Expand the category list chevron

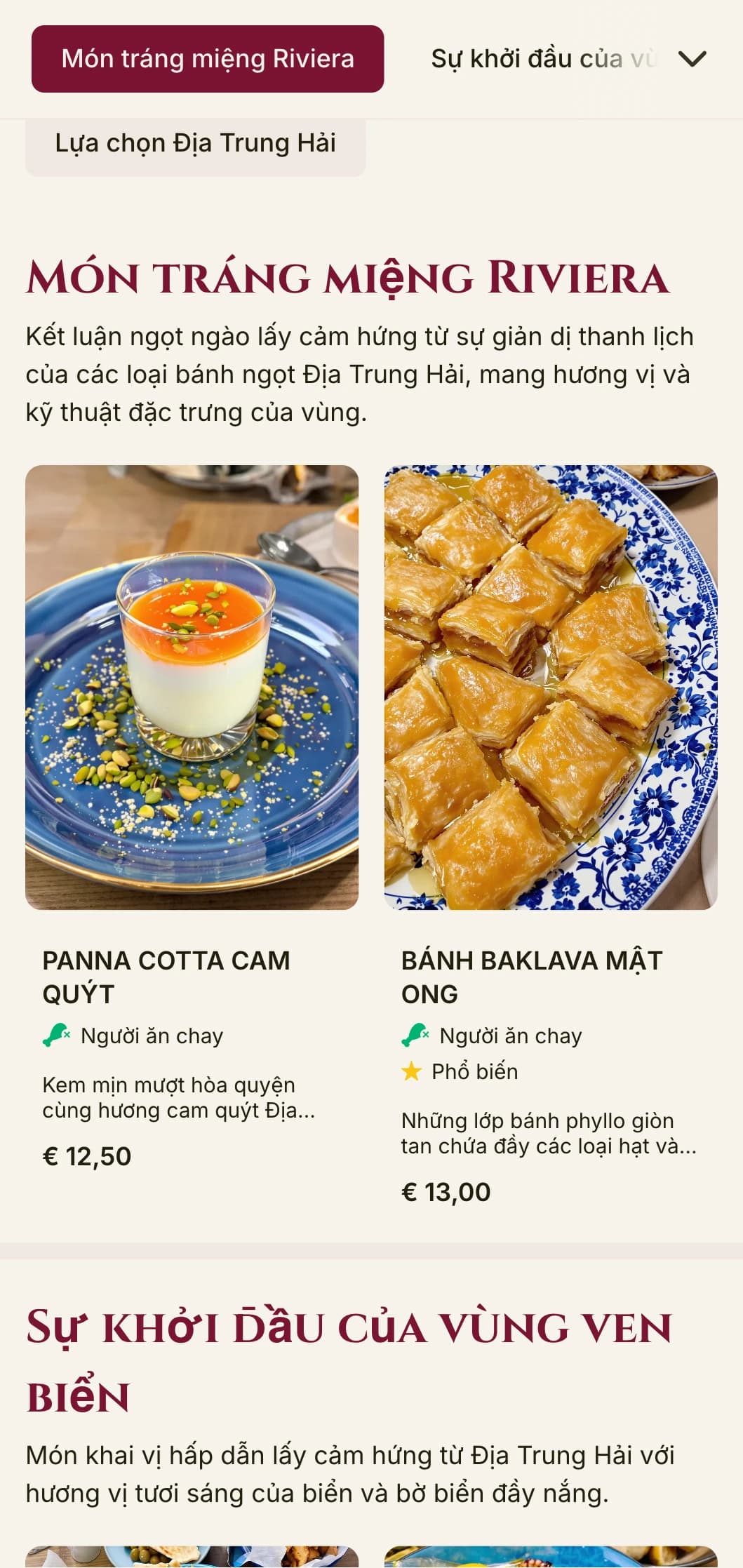(x=692, y=59)
